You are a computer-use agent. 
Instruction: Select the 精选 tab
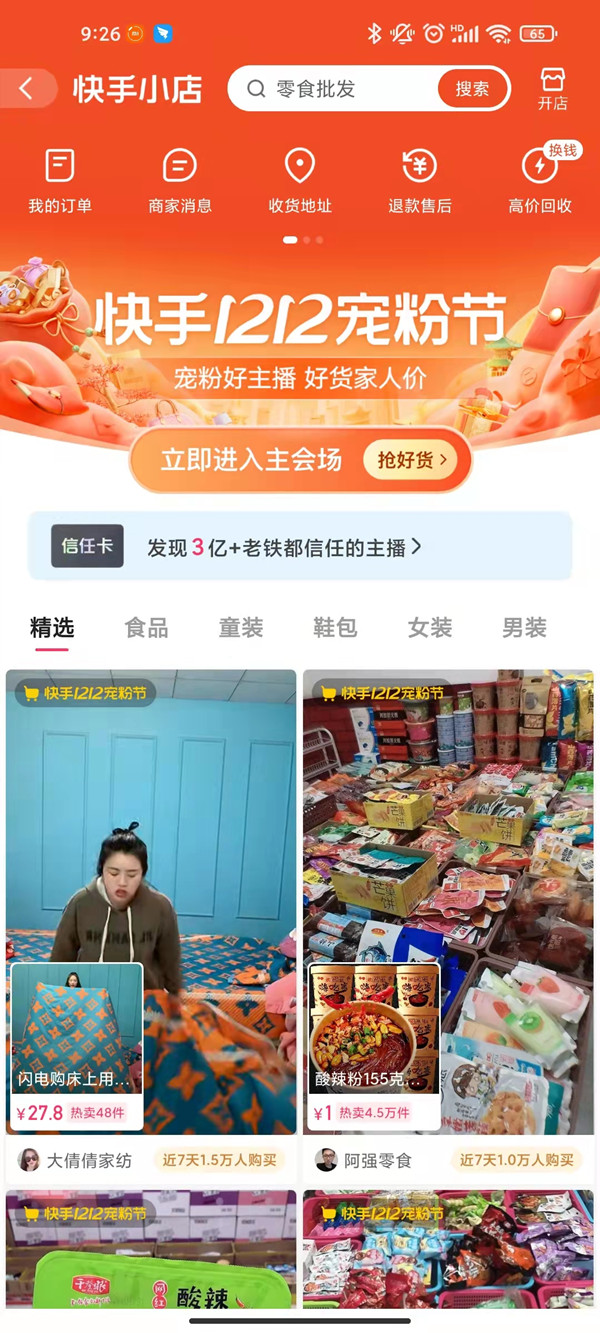52,628
